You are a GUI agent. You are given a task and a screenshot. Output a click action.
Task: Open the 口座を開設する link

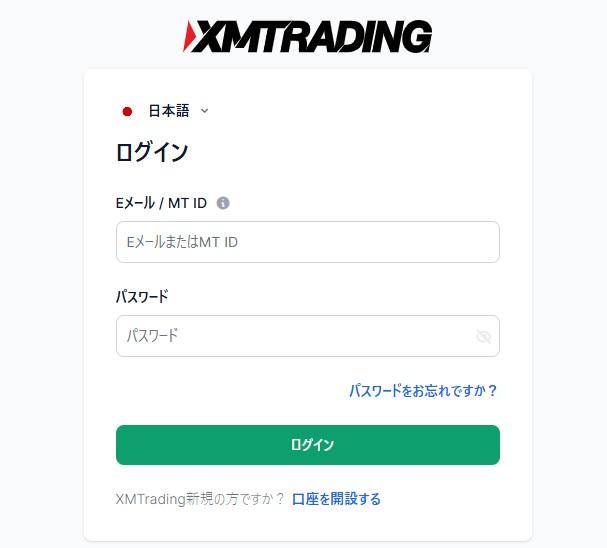tap(336, 499)
